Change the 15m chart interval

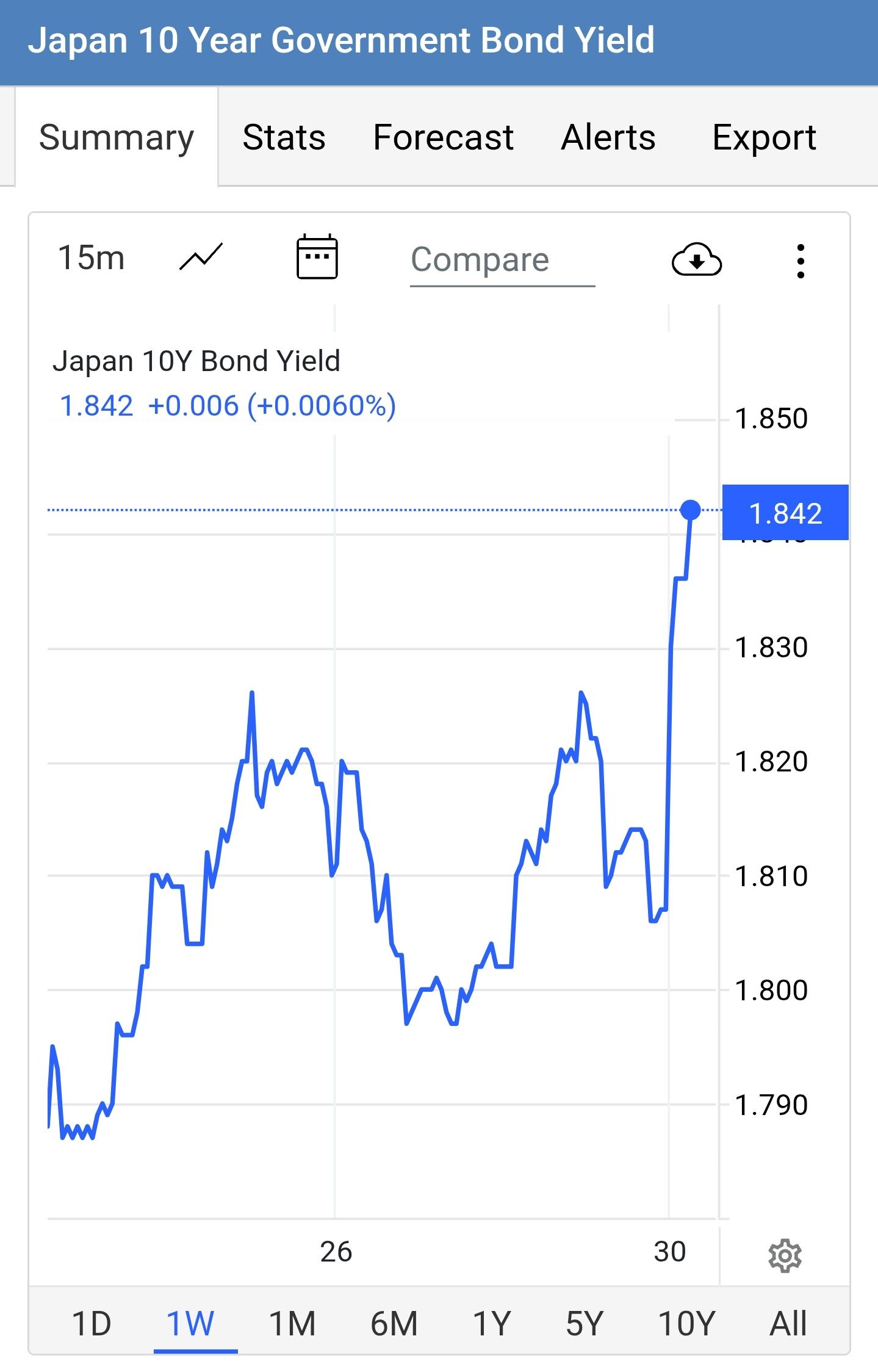point(91,258)
